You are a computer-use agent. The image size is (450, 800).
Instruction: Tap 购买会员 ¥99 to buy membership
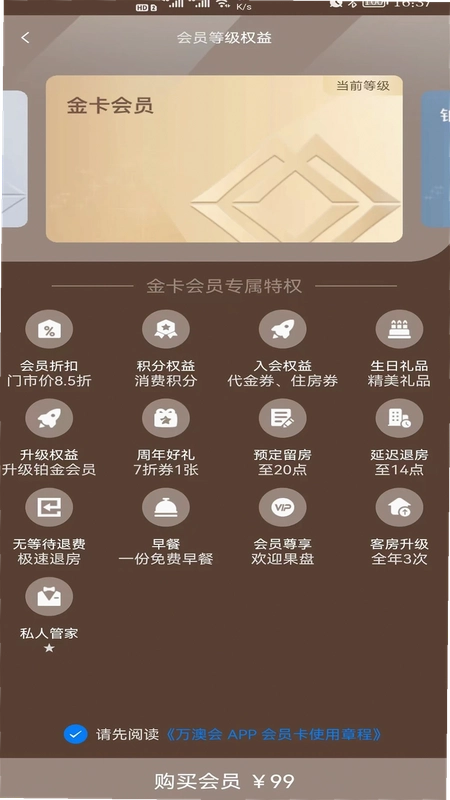click(225, 781)
